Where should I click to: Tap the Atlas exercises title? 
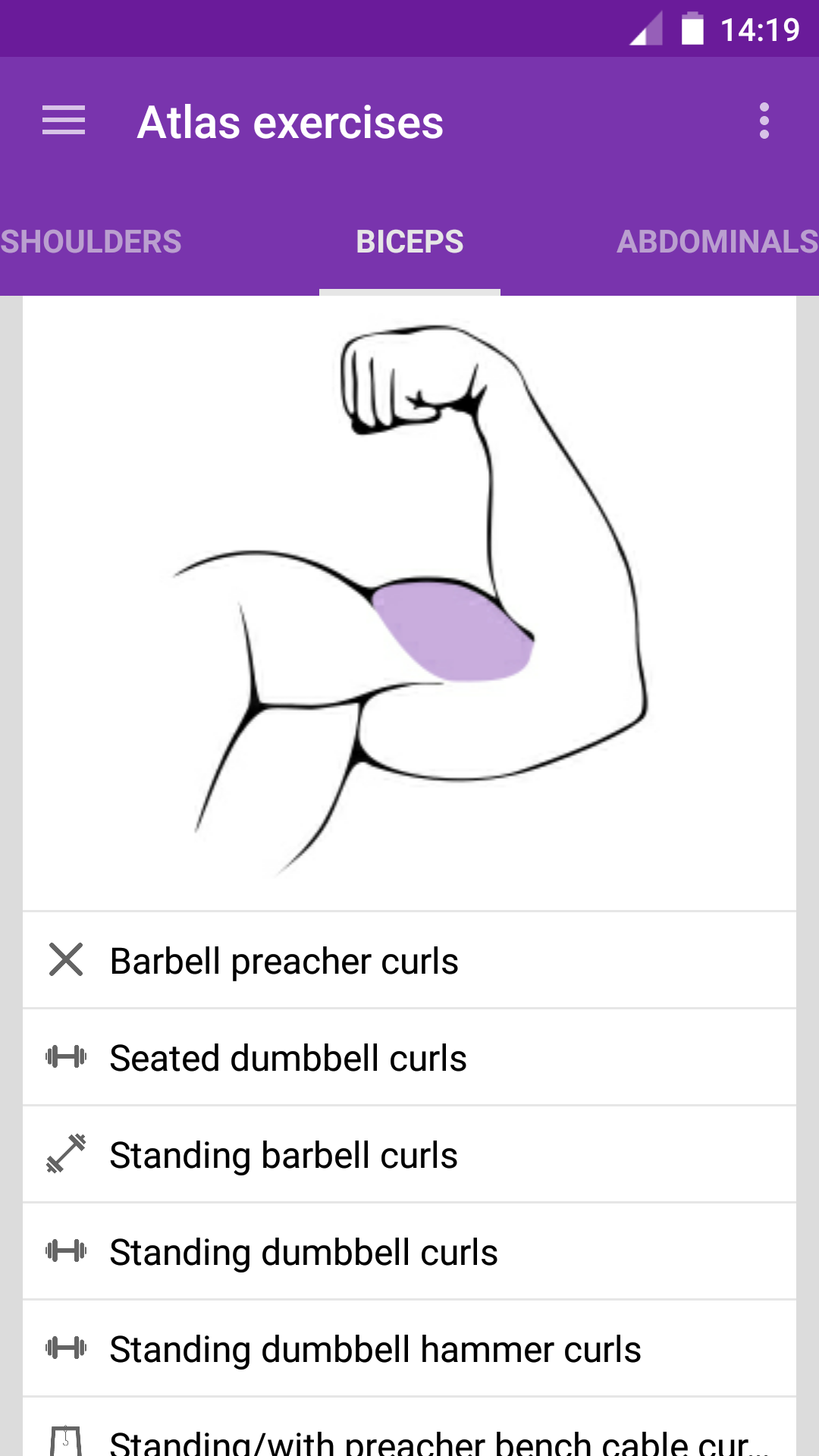tap(290, 121)
